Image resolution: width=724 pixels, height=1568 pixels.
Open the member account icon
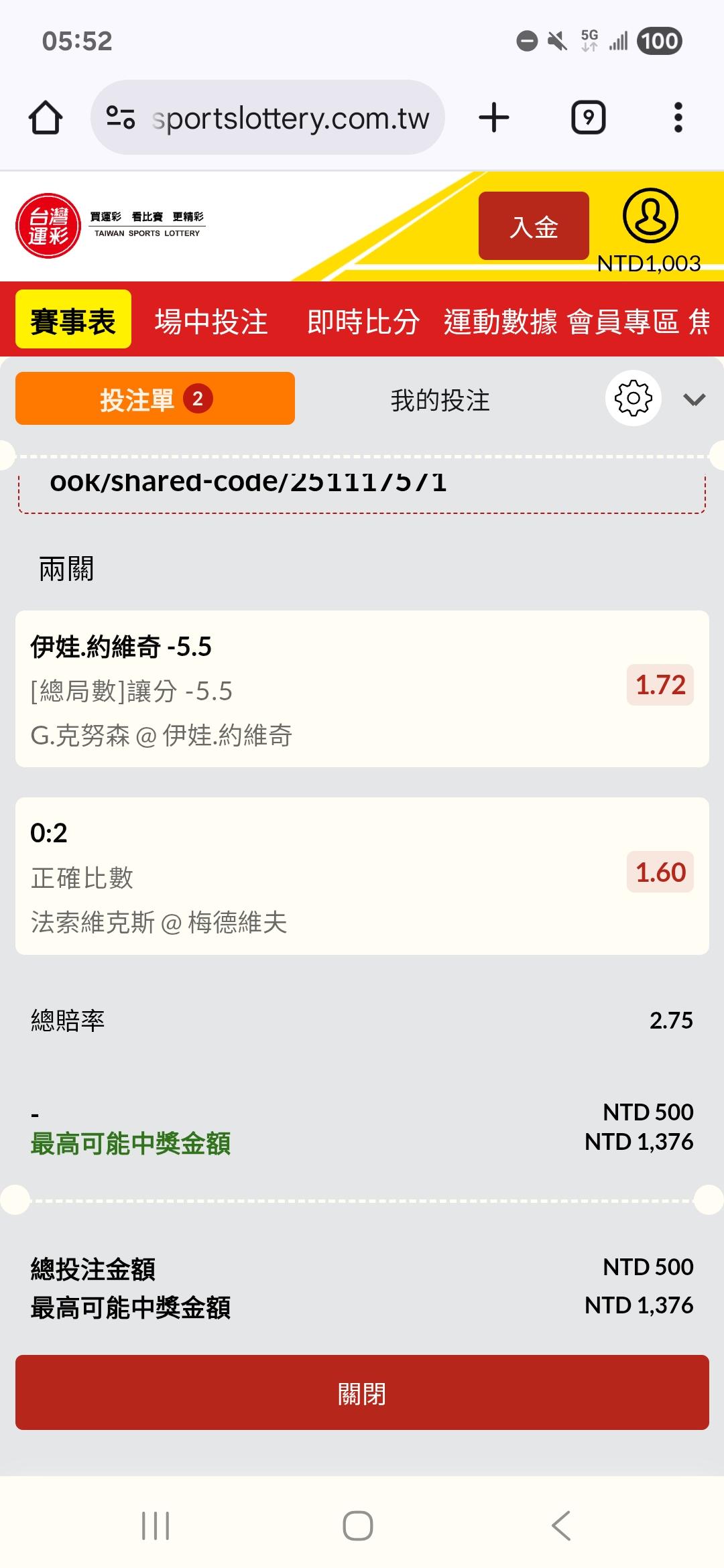(x=650, y=216)
